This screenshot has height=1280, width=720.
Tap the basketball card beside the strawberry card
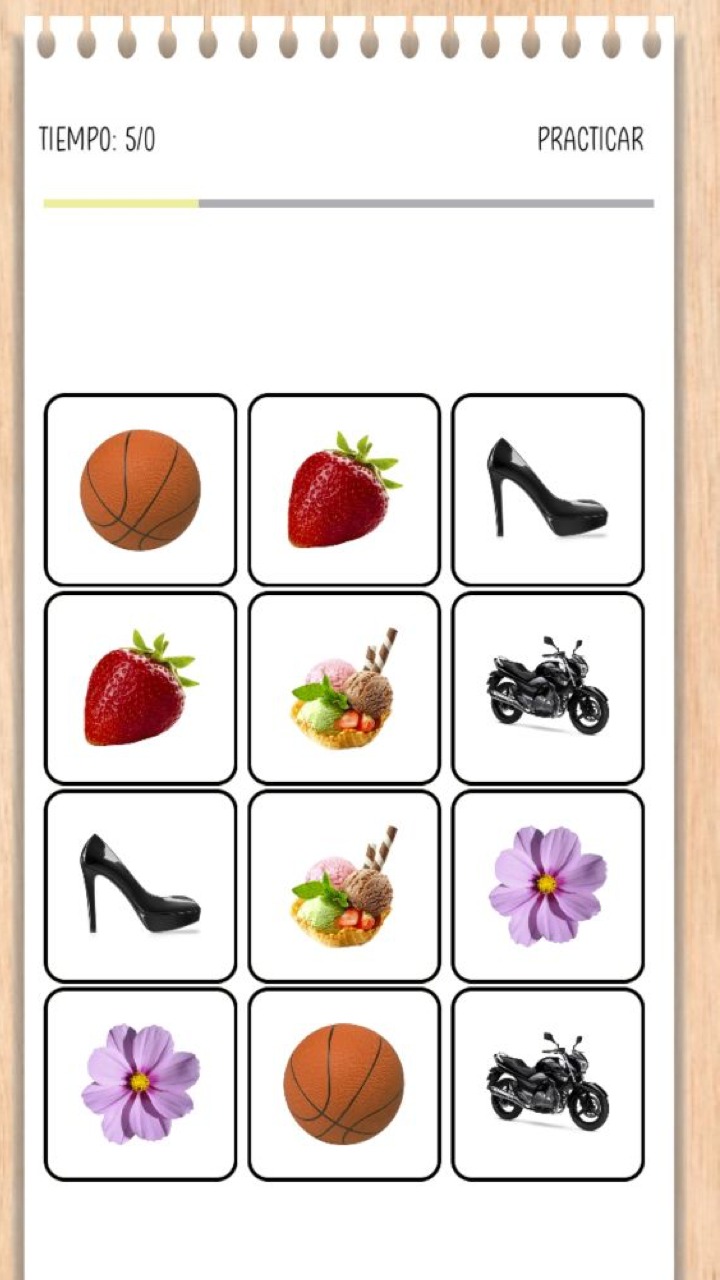(140, 490)
